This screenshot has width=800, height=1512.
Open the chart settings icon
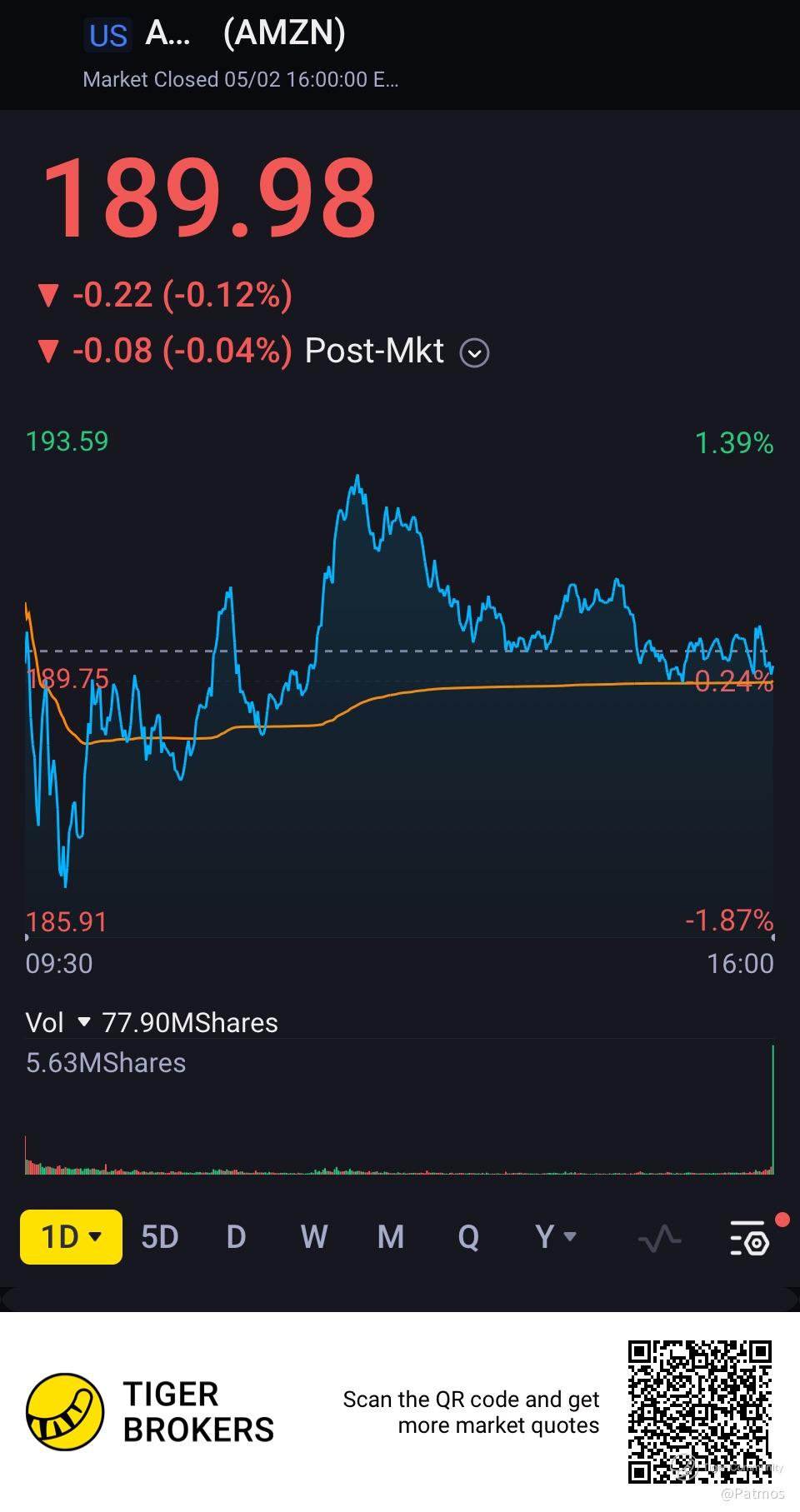749,1239
